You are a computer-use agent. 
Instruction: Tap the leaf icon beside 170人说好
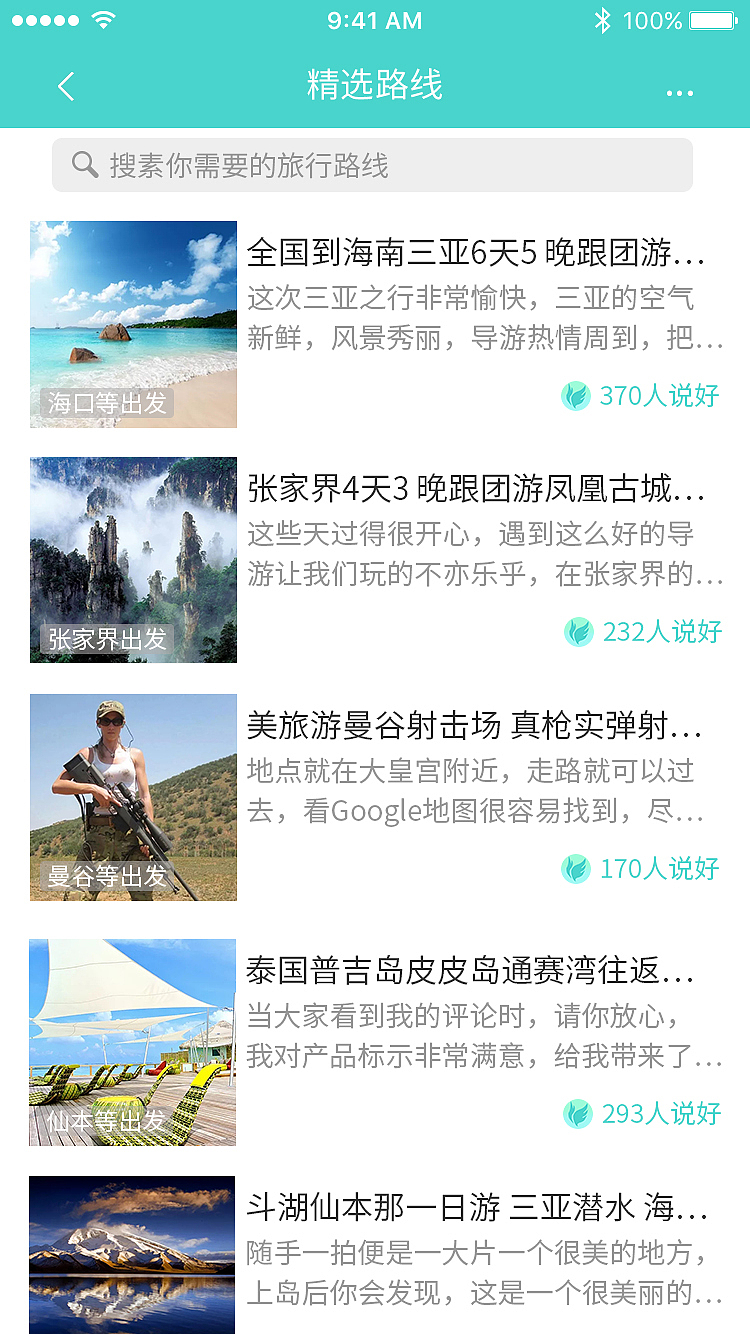576,868
